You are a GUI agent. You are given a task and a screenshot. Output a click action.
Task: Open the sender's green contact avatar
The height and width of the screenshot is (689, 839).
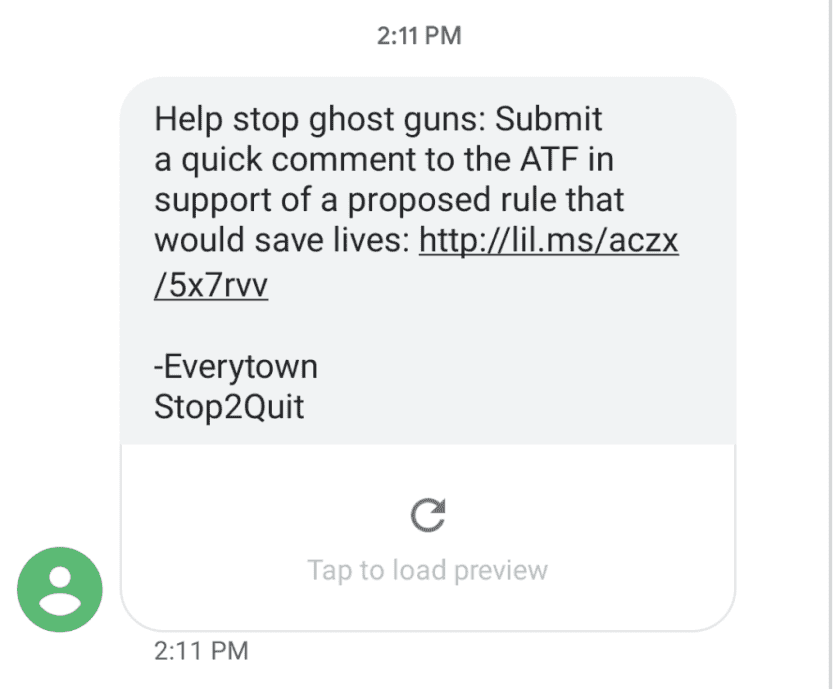[x=60, y=589]
